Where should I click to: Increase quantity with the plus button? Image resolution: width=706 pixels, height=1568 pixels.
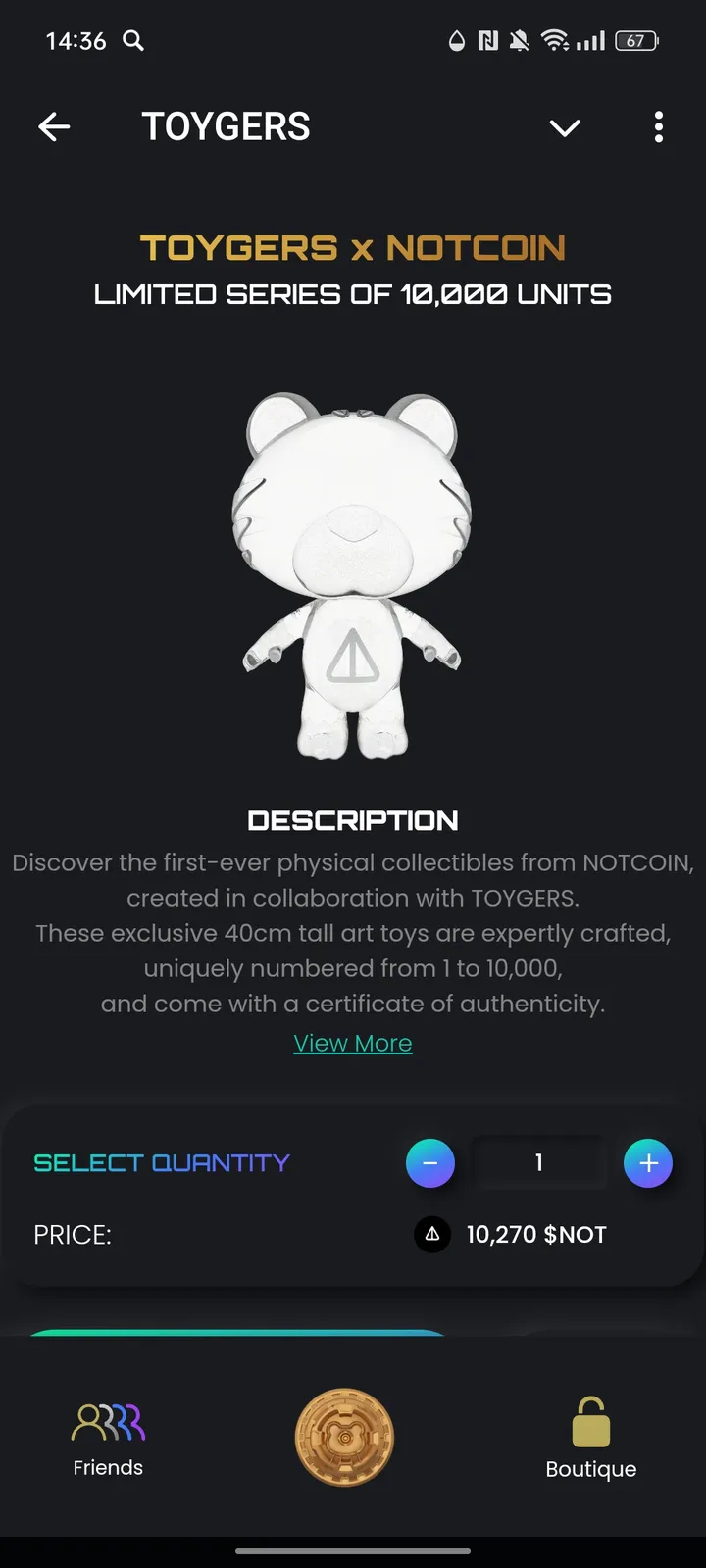pyautogui.click(x=648, y=1162)
